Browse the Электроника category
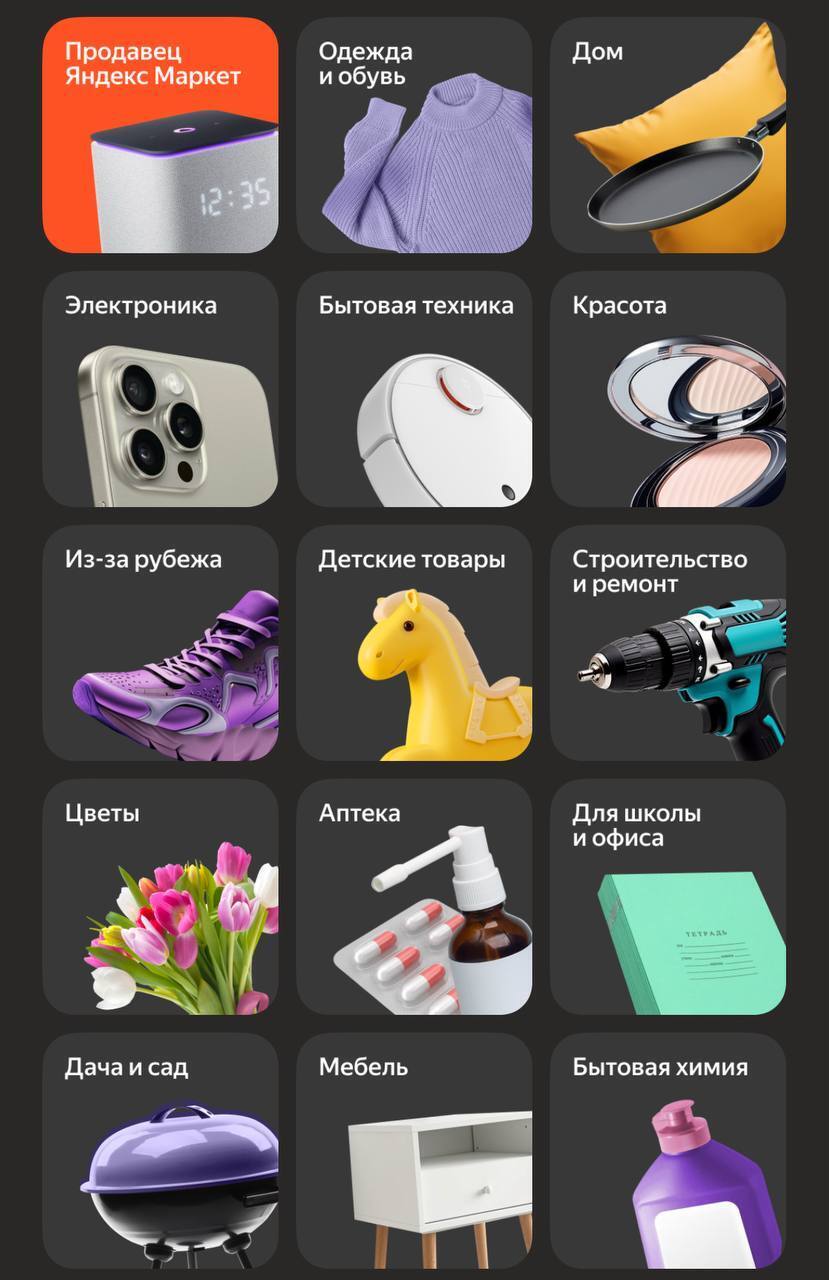The height and width of the screenshot is (1280, 829). pyautogui.click(x=160, y=389)
